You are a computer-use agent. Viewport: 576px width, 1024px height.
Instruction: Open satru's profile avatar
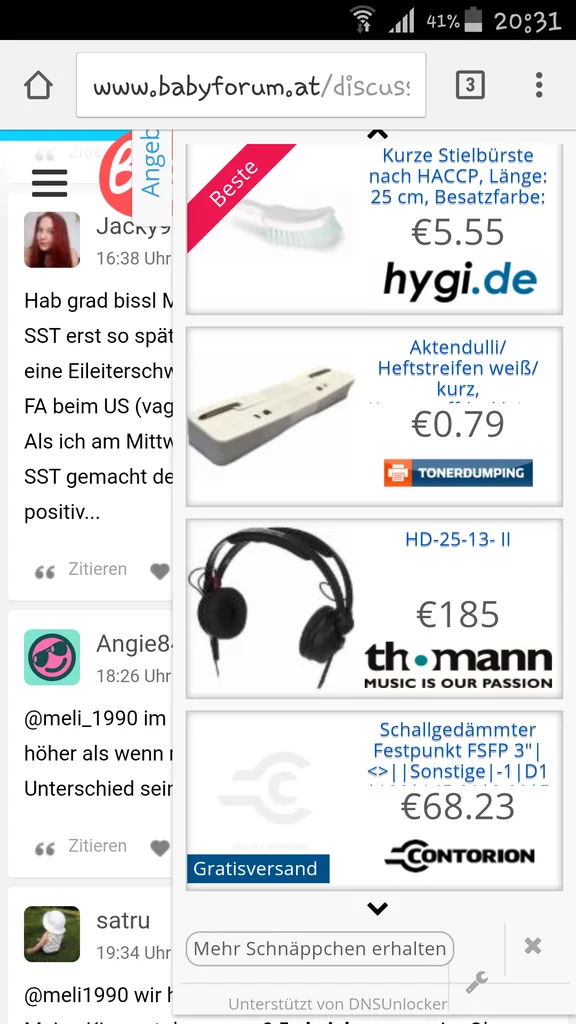click(52, 934)
